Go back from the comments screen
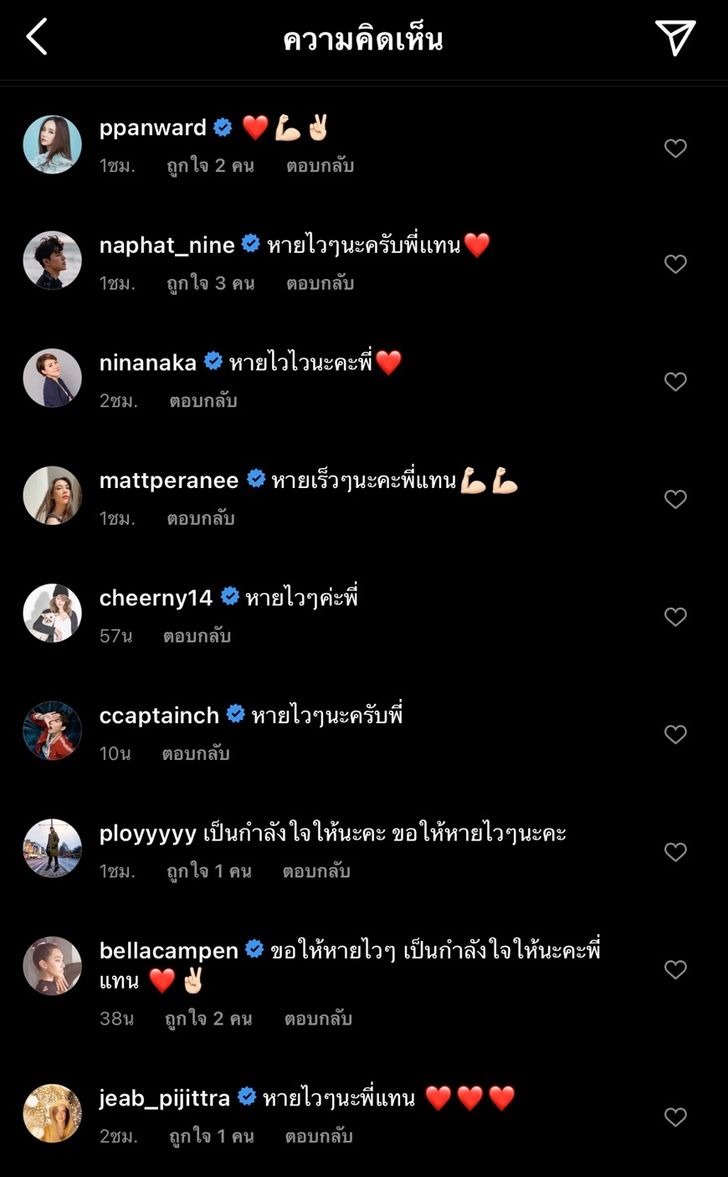 [x=37, y=38]
